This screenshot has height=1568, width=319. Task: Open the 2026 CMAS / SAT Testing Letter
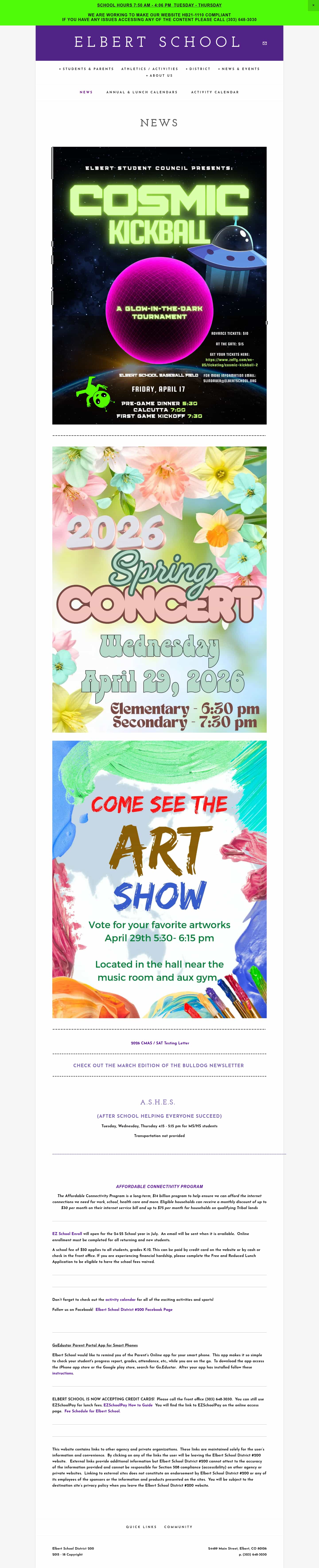(x=159, y=1043)
